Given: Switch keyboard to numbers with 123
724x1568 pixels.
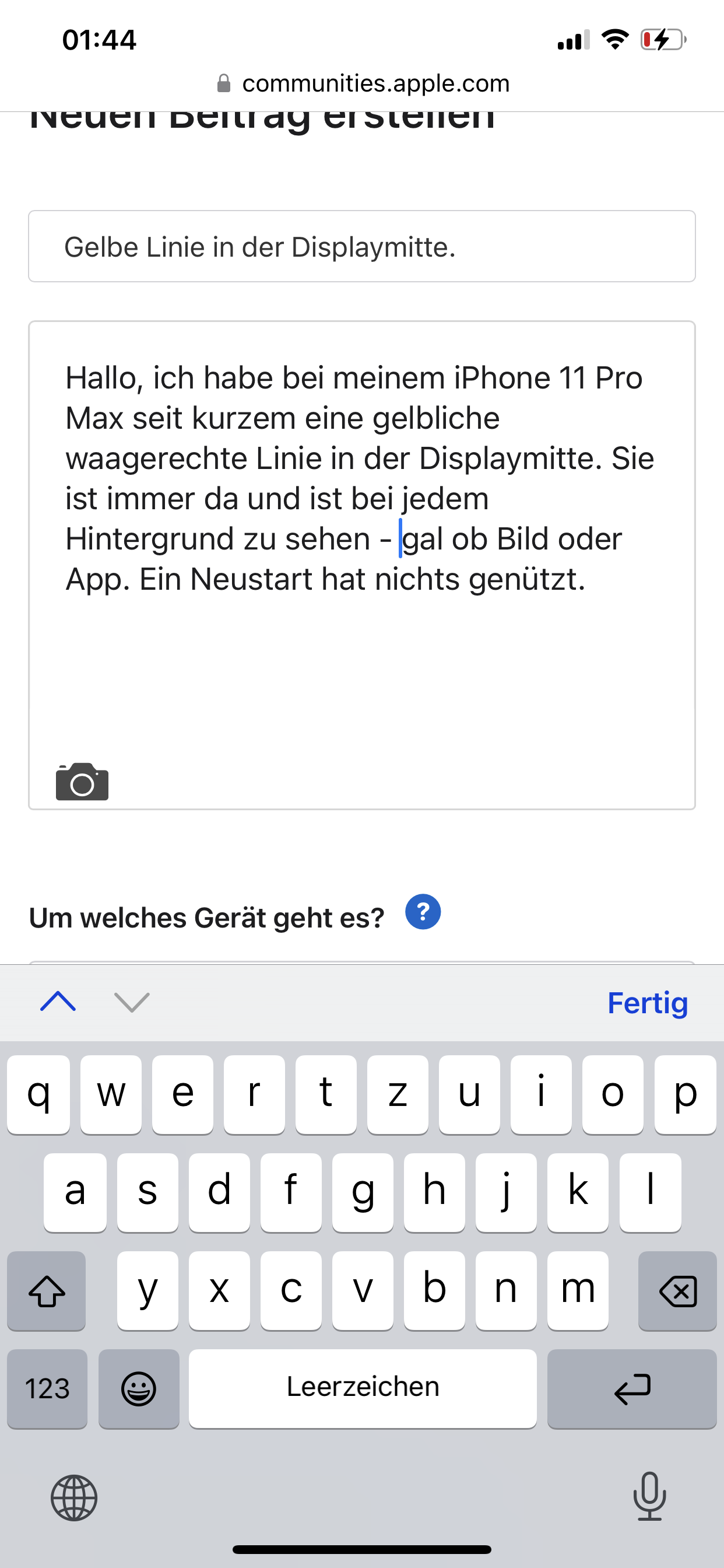Looking at the screenshot, I should point(47,1388).
